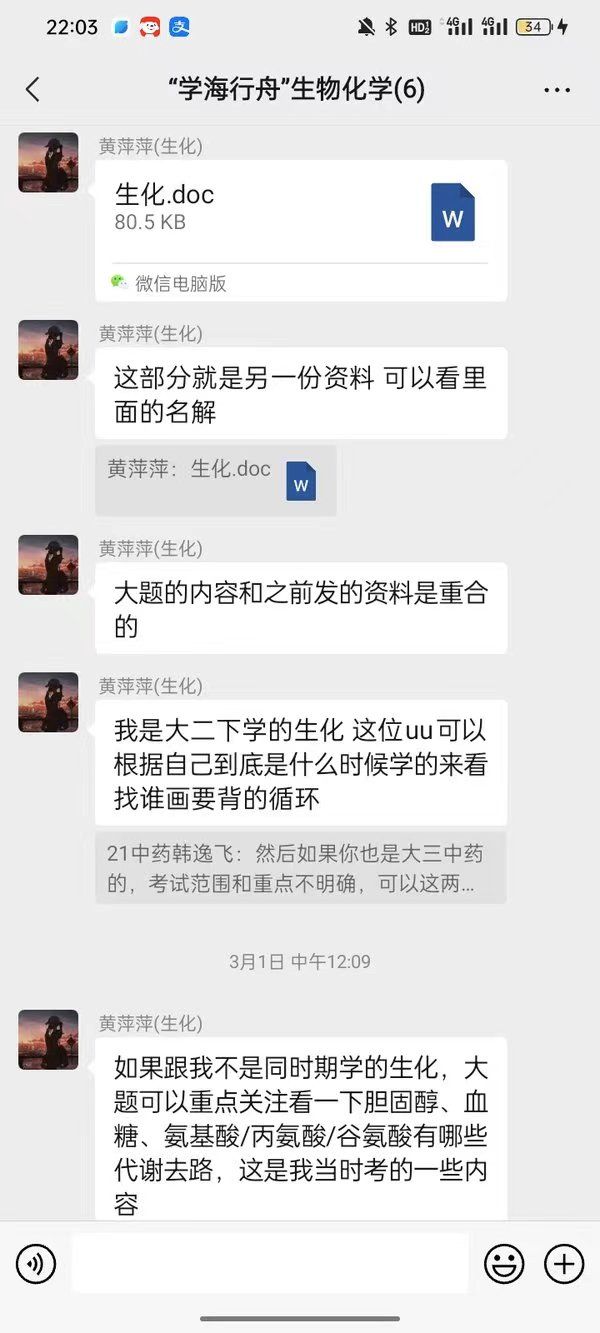This screenshot has width=600, height=1333.
Task: Tap the message text input field
Action: coord(270,1264)
